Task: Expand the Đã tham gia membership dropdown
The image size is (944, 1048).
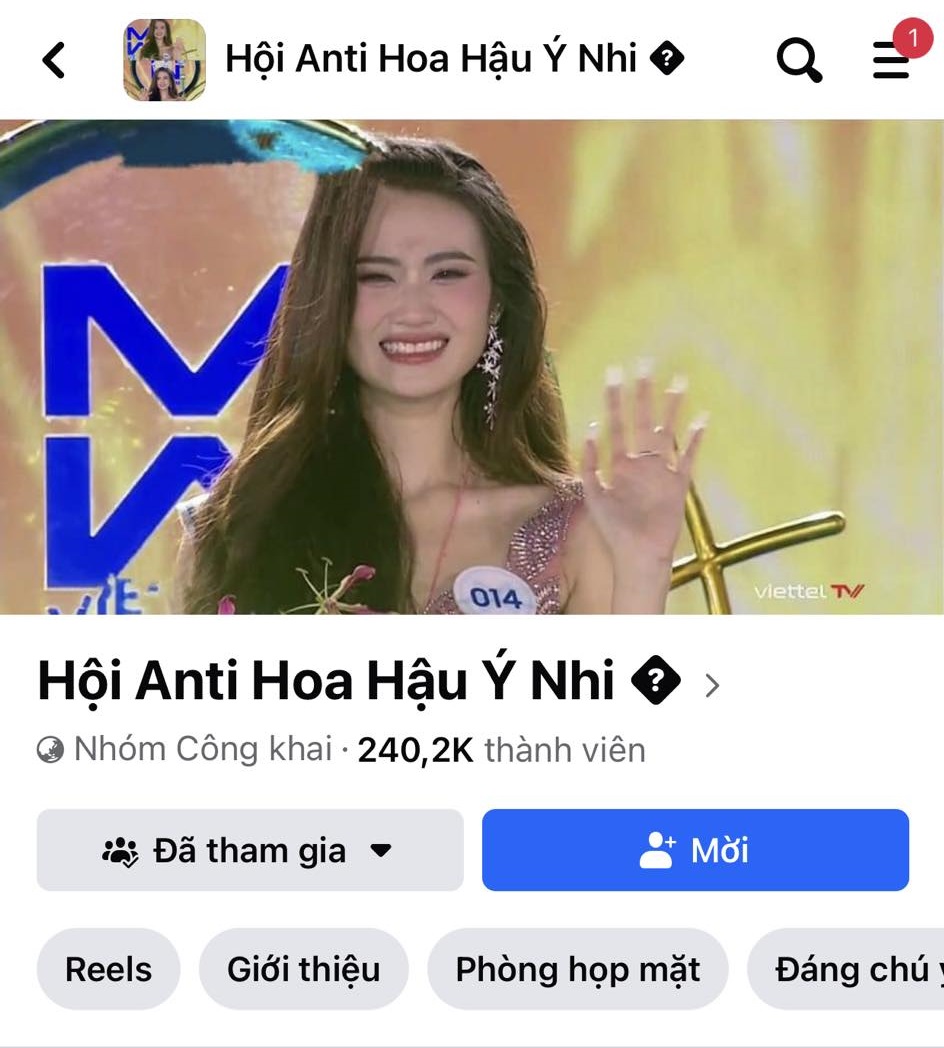Action: tap(382, 850)
